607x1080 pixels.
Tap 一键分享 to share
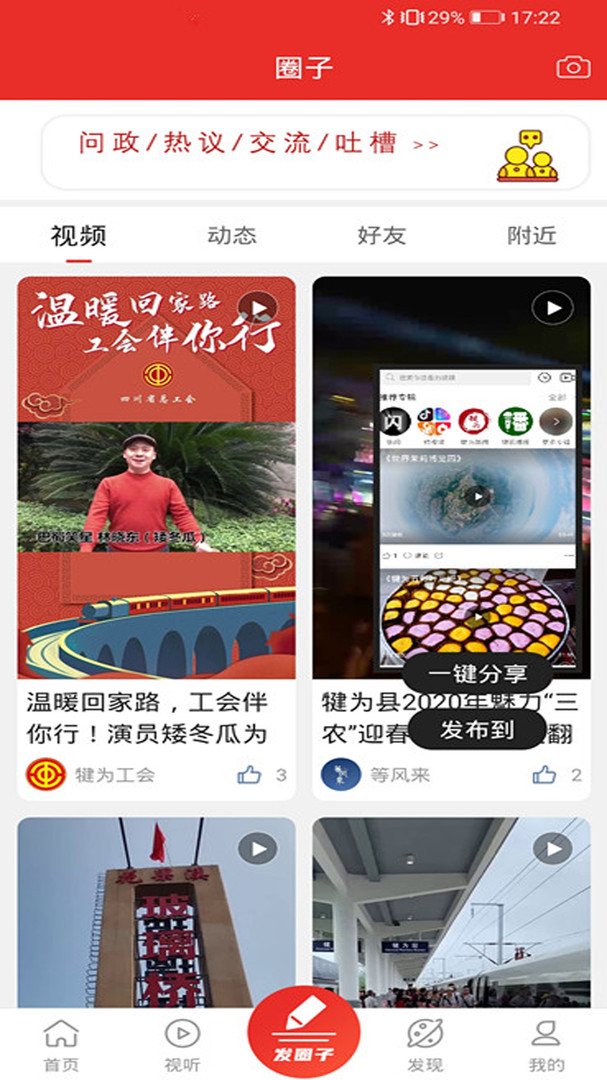coord(477,674)
